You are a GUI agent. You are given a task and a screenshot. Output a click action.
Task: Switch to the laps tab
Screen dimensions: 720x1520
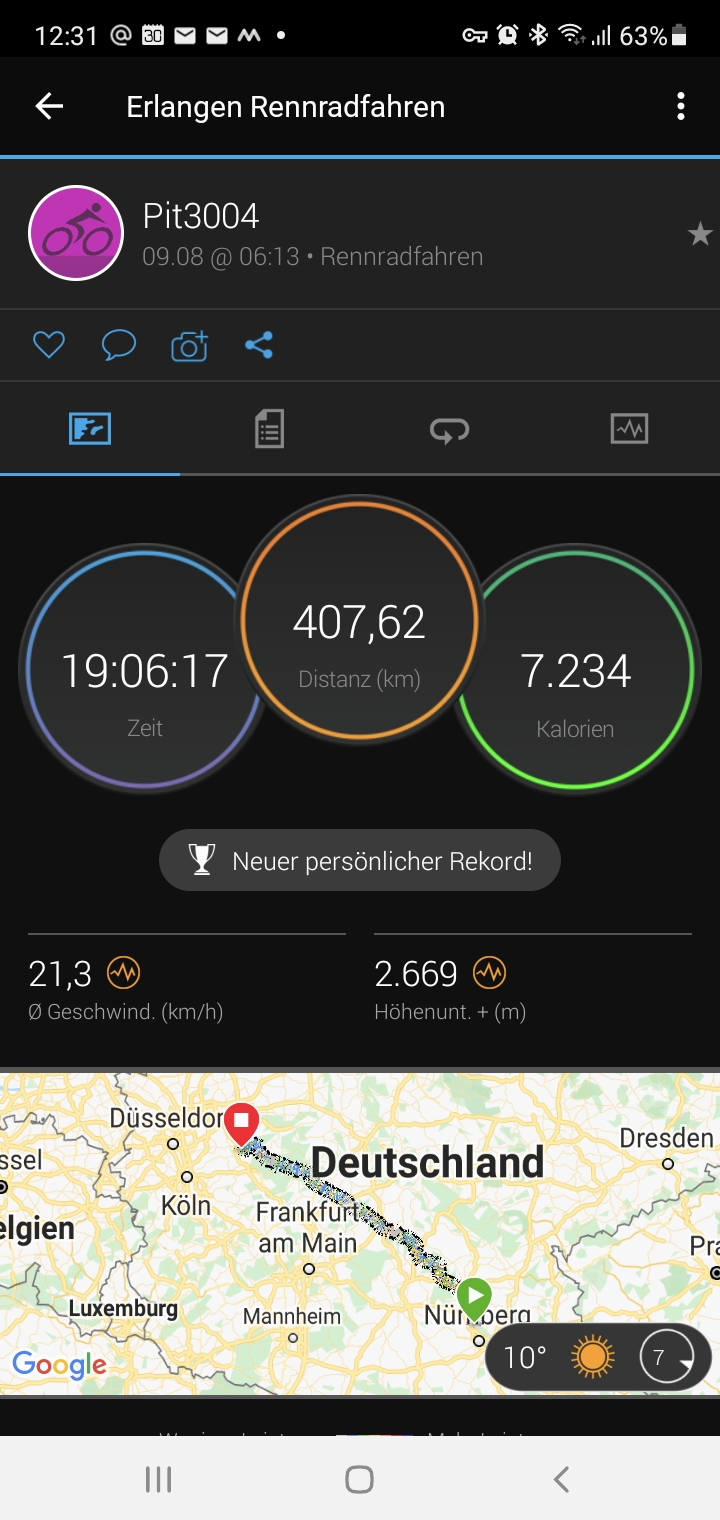(449, 429)
